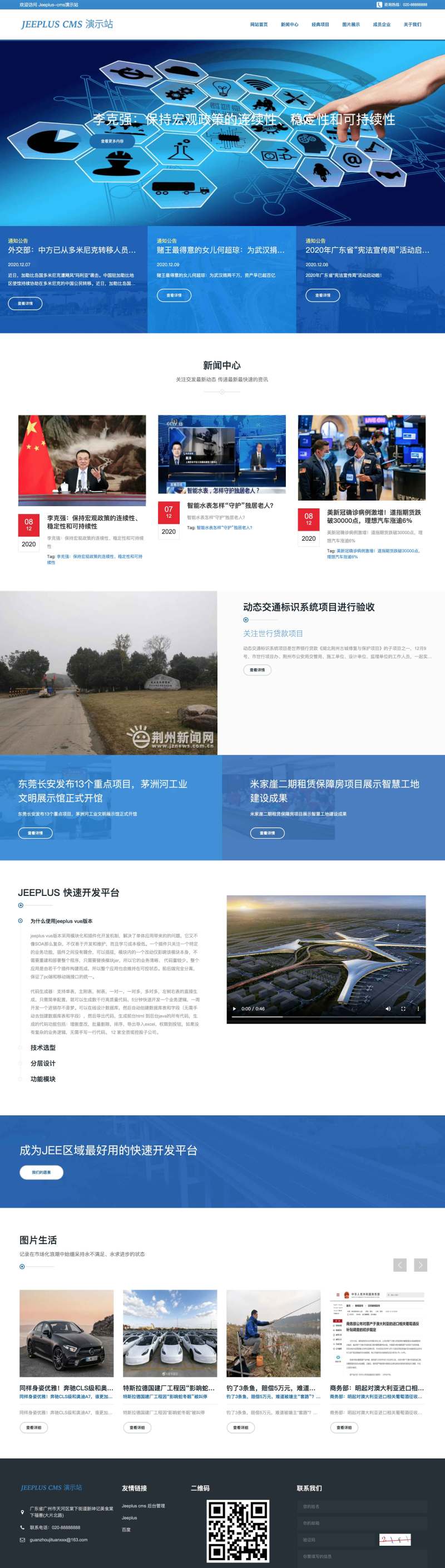Screen dimensions: 445x1568
Task: View details of the 东莞长安 project
Action: click(35, 832)
